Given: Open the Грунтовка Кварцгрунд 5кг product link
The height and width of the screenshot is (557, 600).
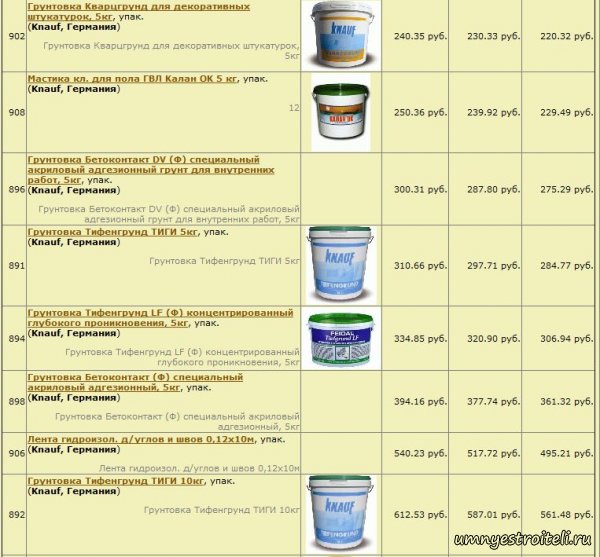Looking at the screenshot, I should [138, 7].
